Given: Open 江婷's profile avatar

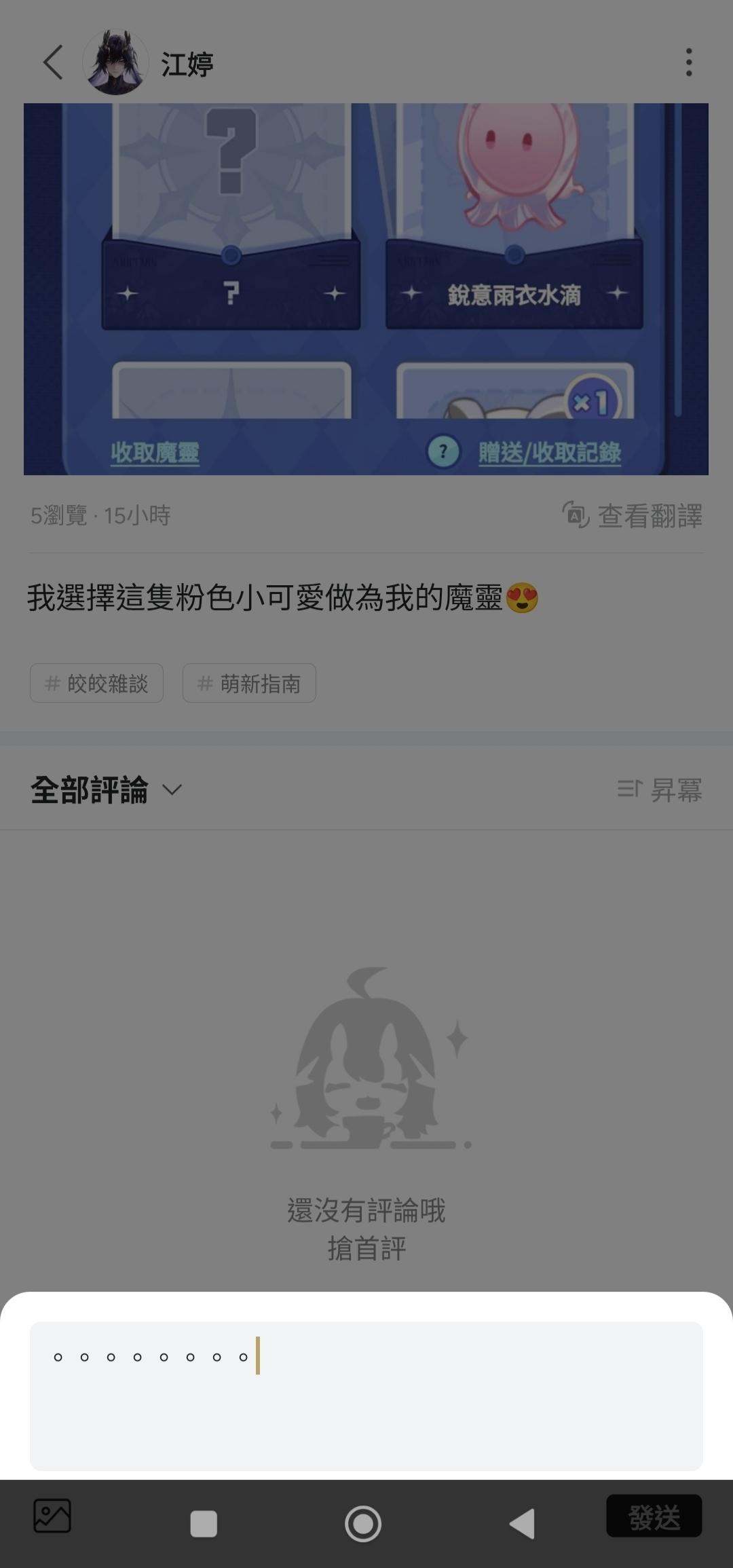Looking at the screenshot, I should (x=115, y=62).
